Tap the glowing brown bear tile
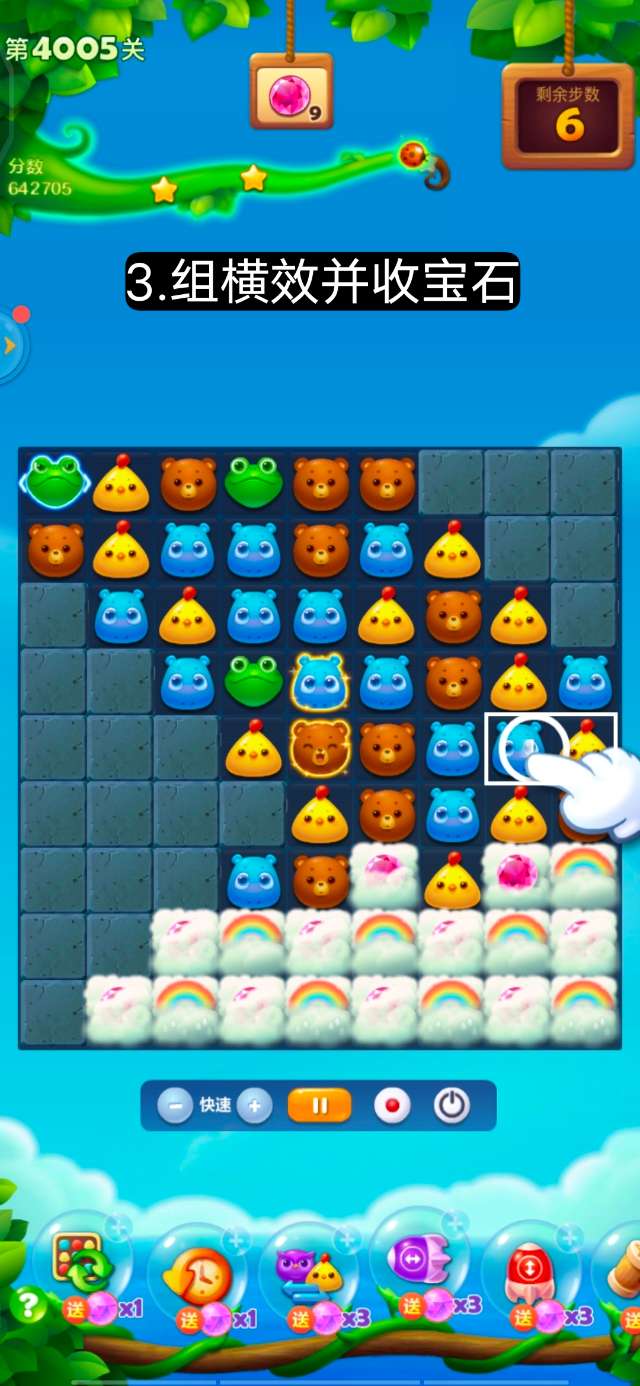The height and width of the screenshot is (1386, 640). pos(319,748)
